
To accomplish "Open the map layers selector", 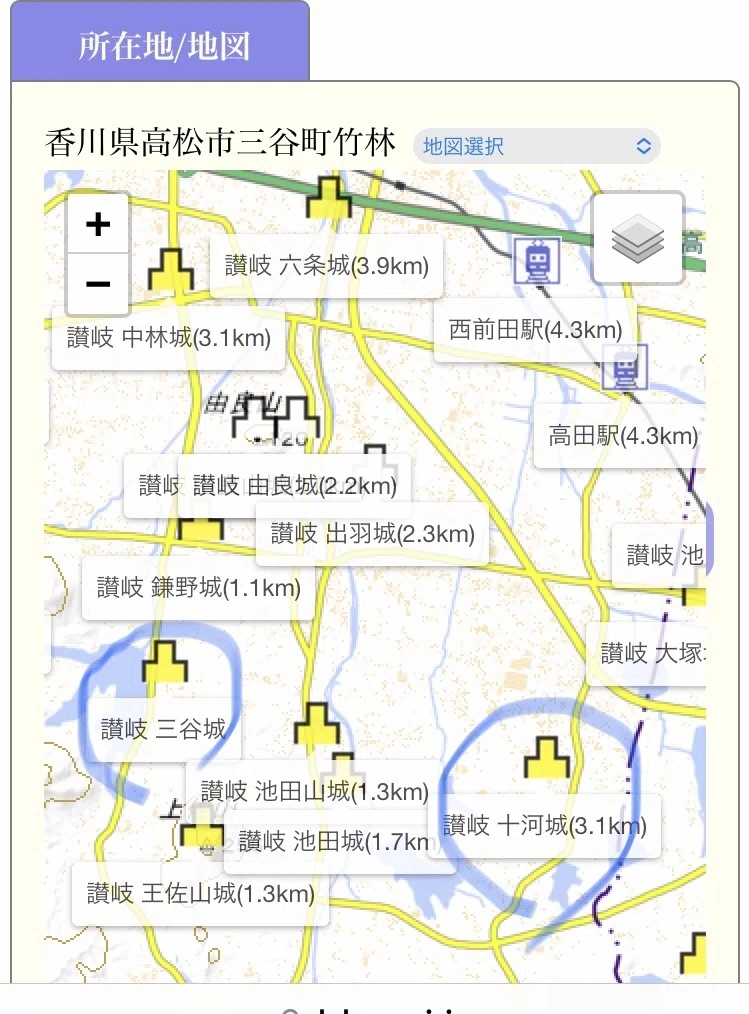I will tap(638, 238).
